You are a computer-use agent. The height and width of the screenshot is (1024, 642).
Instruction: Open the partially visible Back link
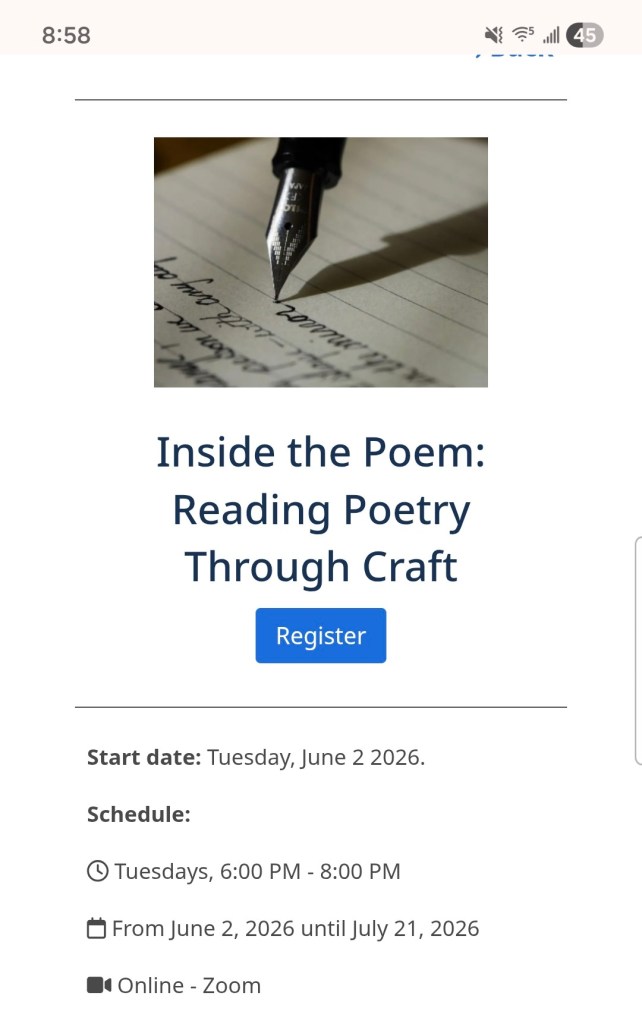coord(515,57)
